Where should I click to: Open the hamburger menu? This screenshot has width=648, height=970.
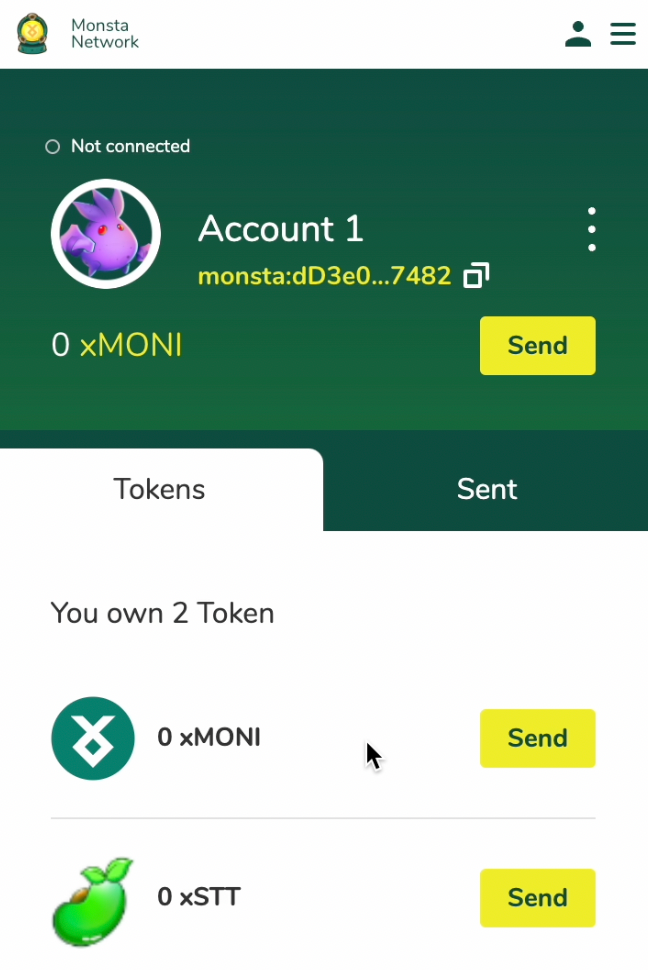[623, 34]
